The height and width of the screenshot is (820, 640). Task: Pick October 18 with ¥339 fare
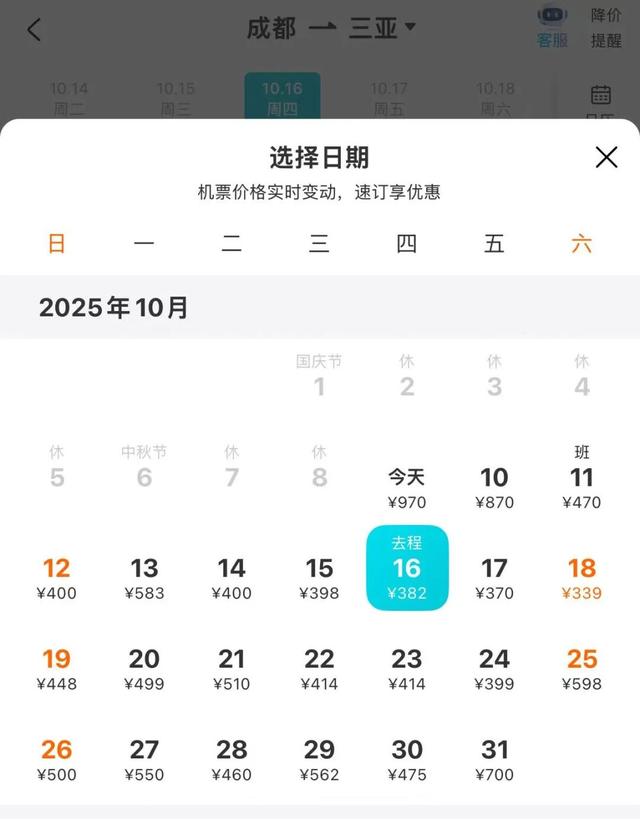[x=581, y=578]
